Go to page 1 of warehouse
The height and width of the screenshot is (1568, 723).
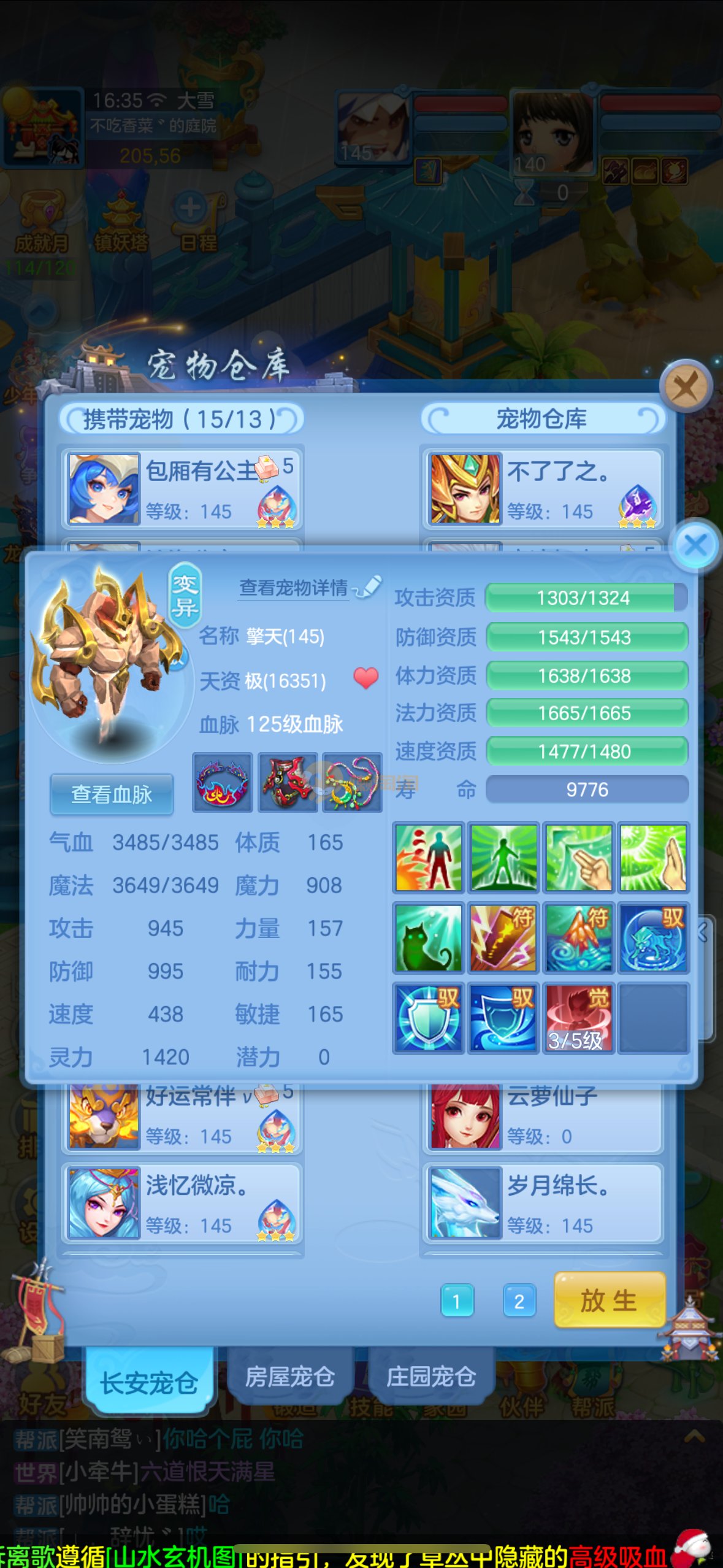[x=456, y=1301]
